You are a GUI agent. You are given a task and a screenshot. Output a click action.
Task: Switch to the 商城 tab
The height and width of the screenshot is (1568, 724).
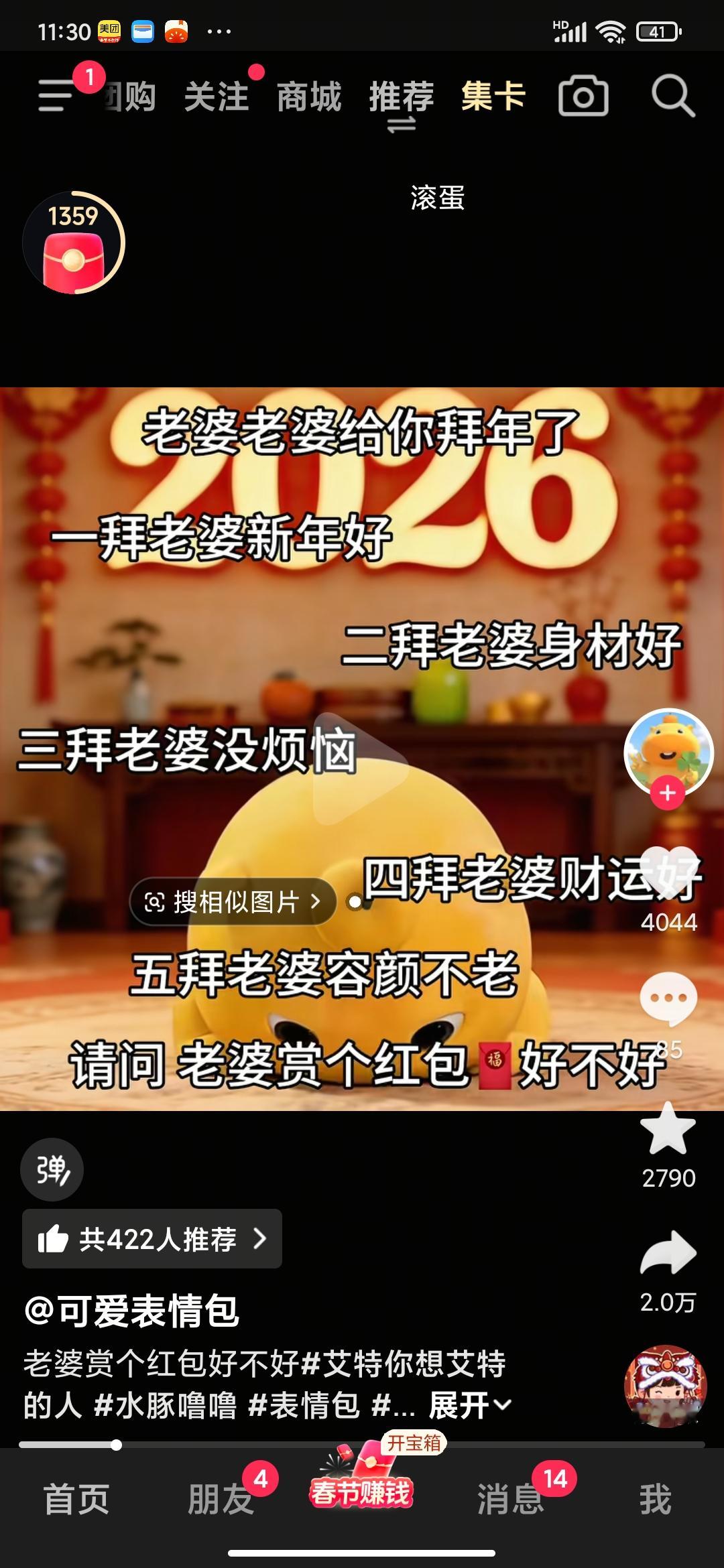[x=310, y=98]
